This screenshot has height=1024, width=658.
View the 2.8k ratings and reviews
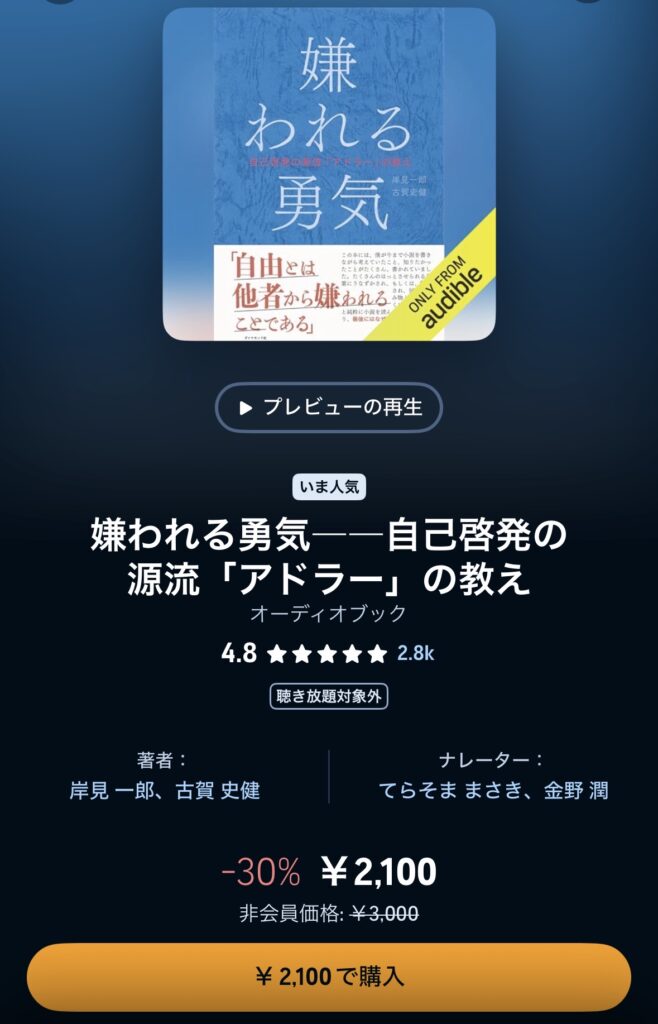(415, 654)
